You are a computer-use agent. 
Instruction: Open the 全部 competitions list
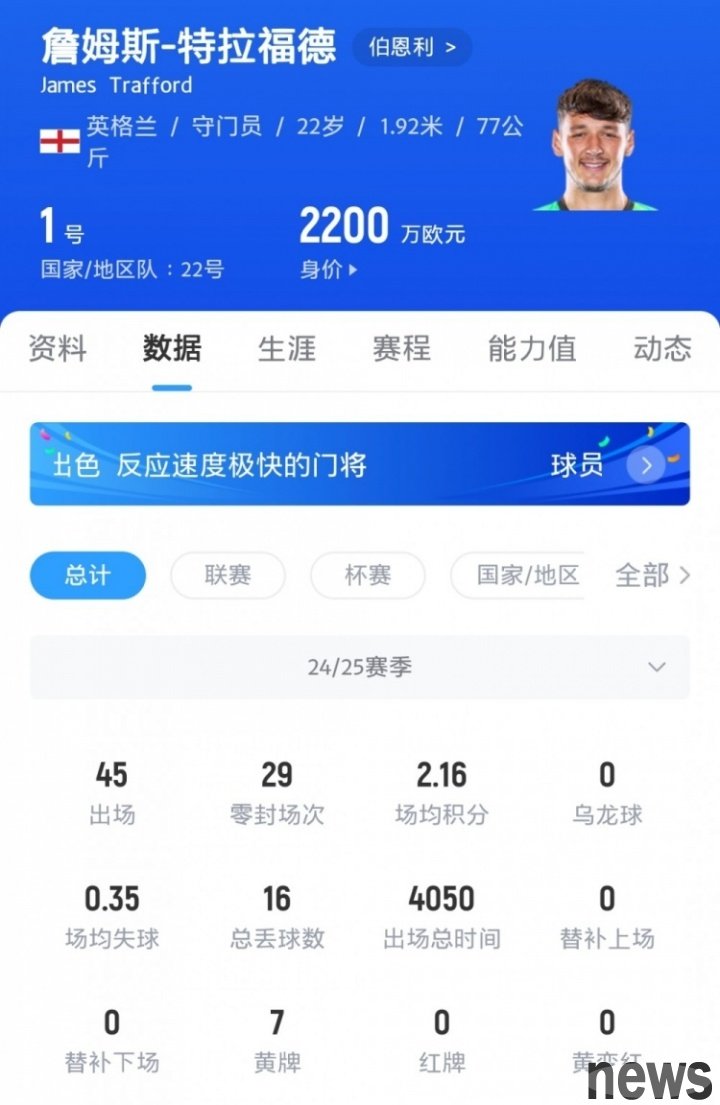[653, 575]
